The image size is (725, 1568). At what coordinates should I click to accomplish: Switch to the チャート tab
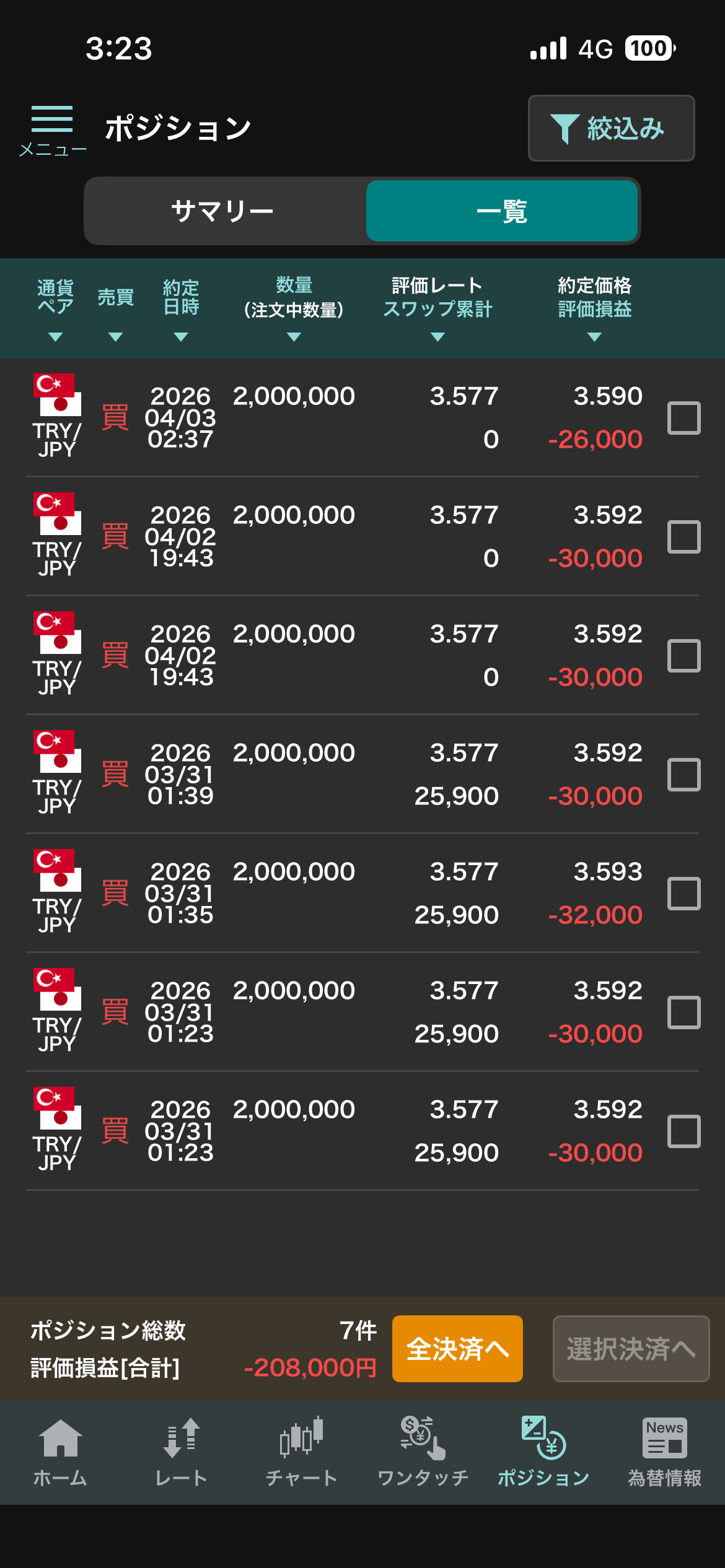(302, 1452)
